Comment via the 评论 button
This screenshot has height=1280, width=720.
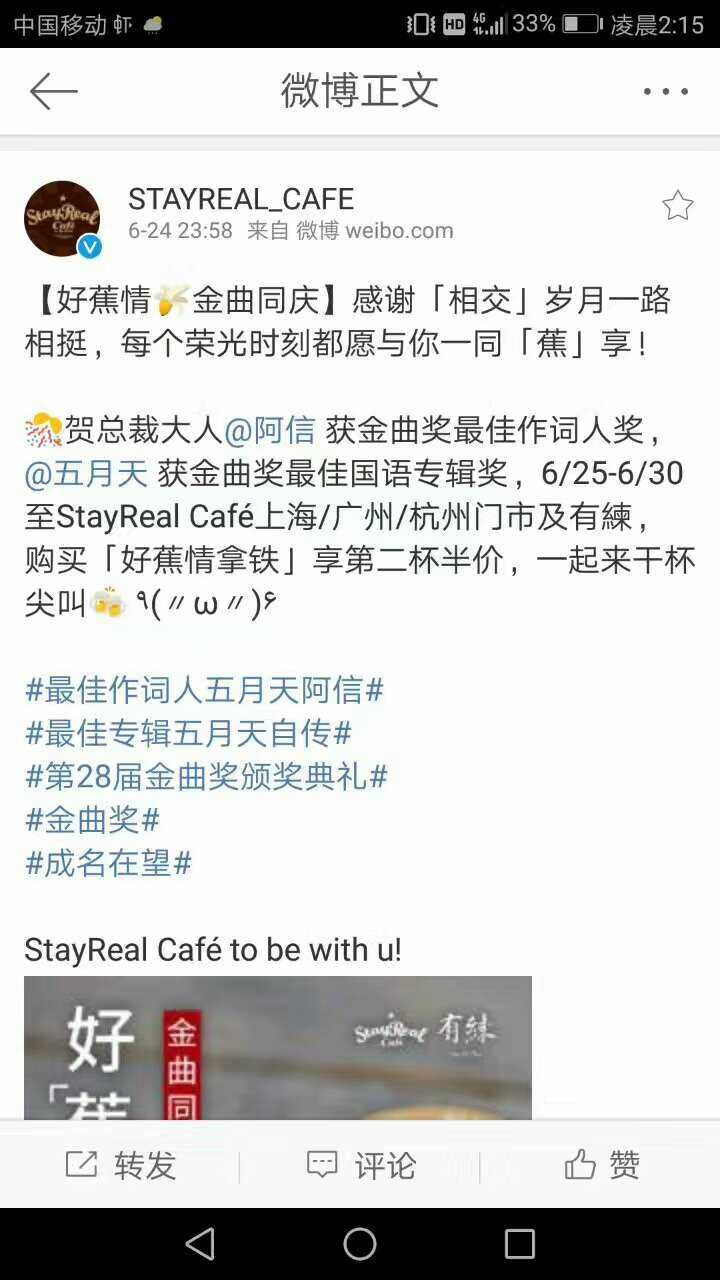pos(360,1165)
